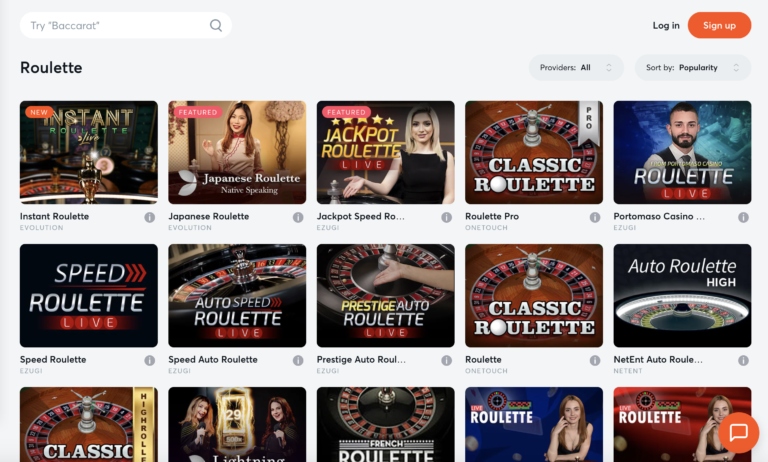Tap the Log in link
The height and width of the screenshot is (462, 768).
666,25
